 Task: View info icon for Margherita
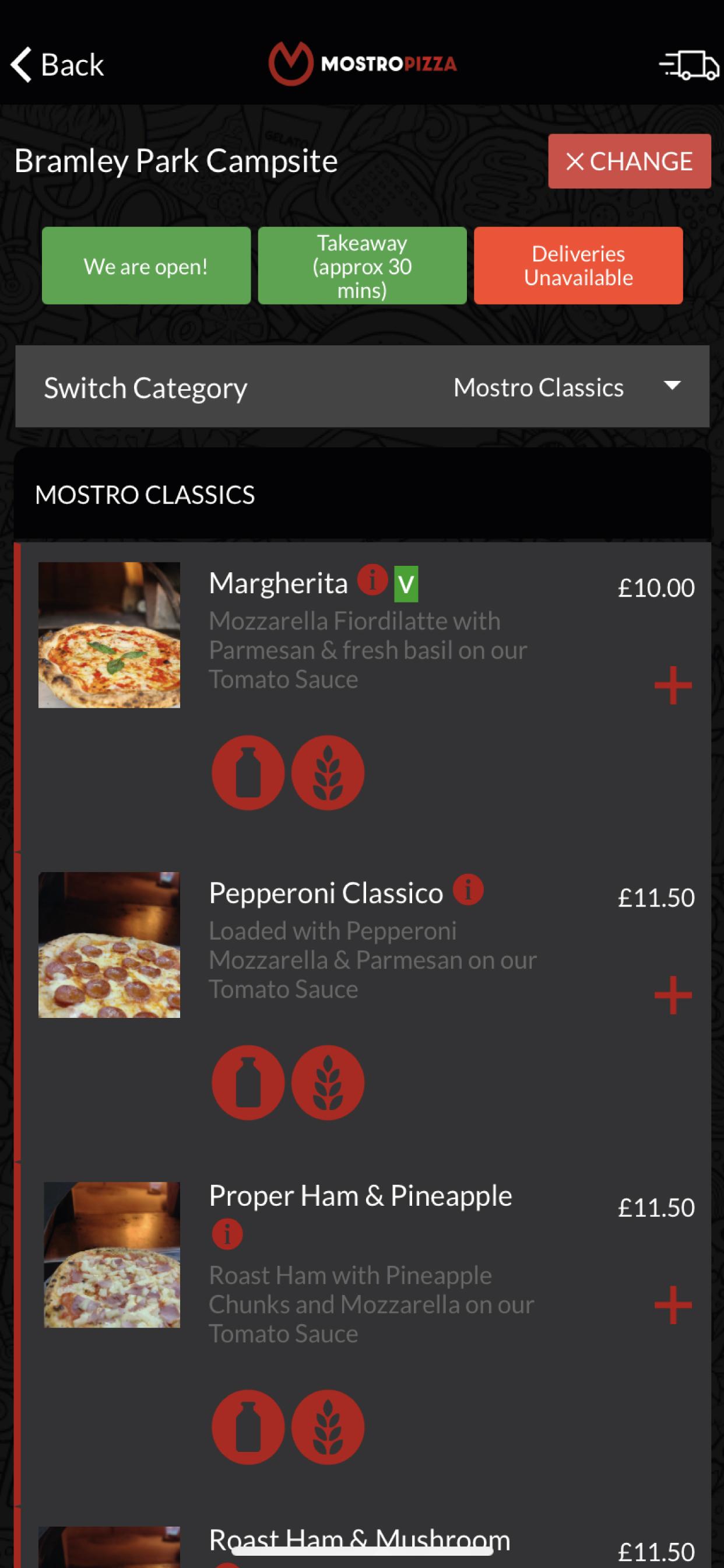tap(373, 583)
